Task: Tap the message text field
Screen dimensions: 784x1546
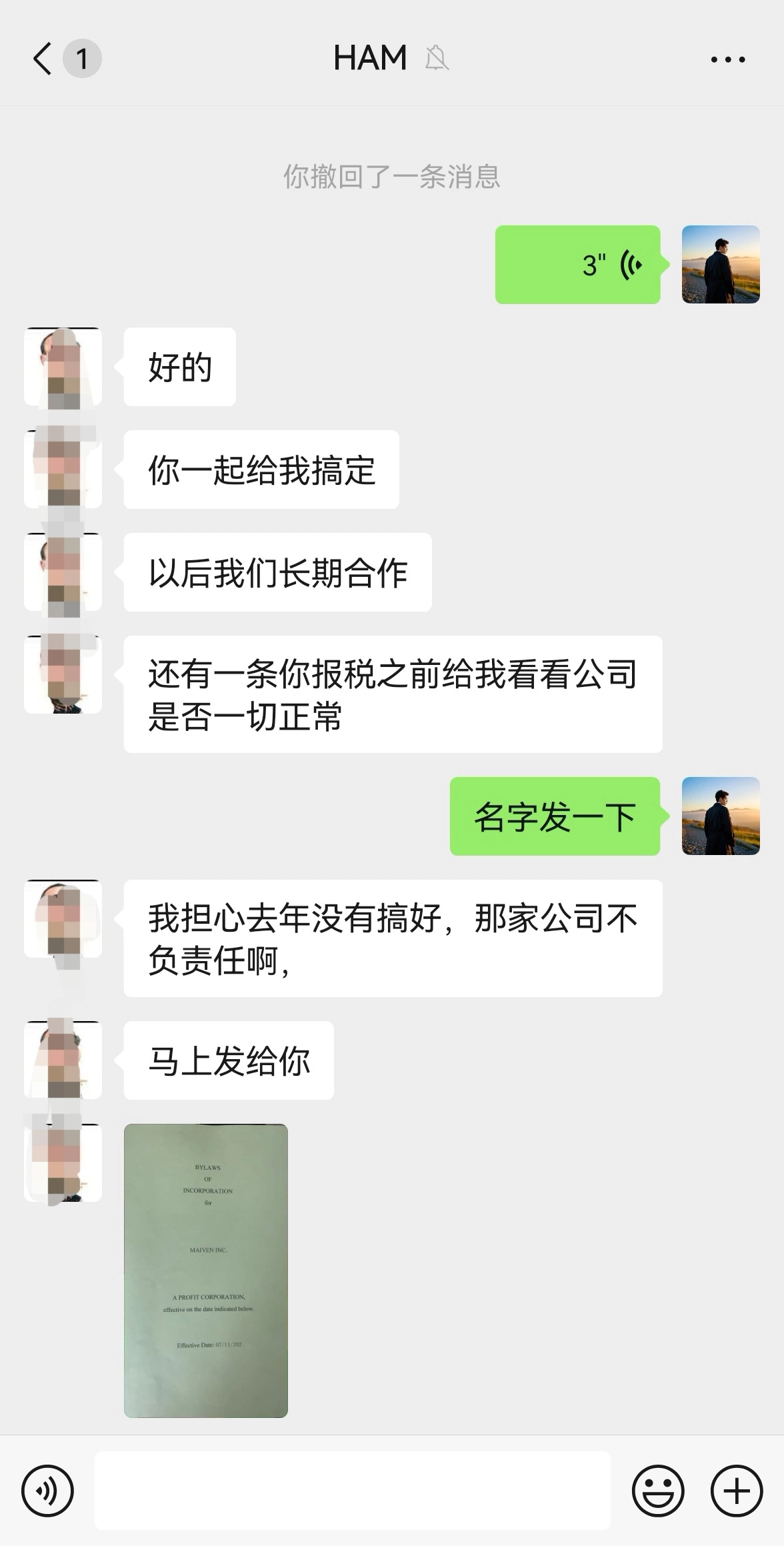Action: point(353,1491)
